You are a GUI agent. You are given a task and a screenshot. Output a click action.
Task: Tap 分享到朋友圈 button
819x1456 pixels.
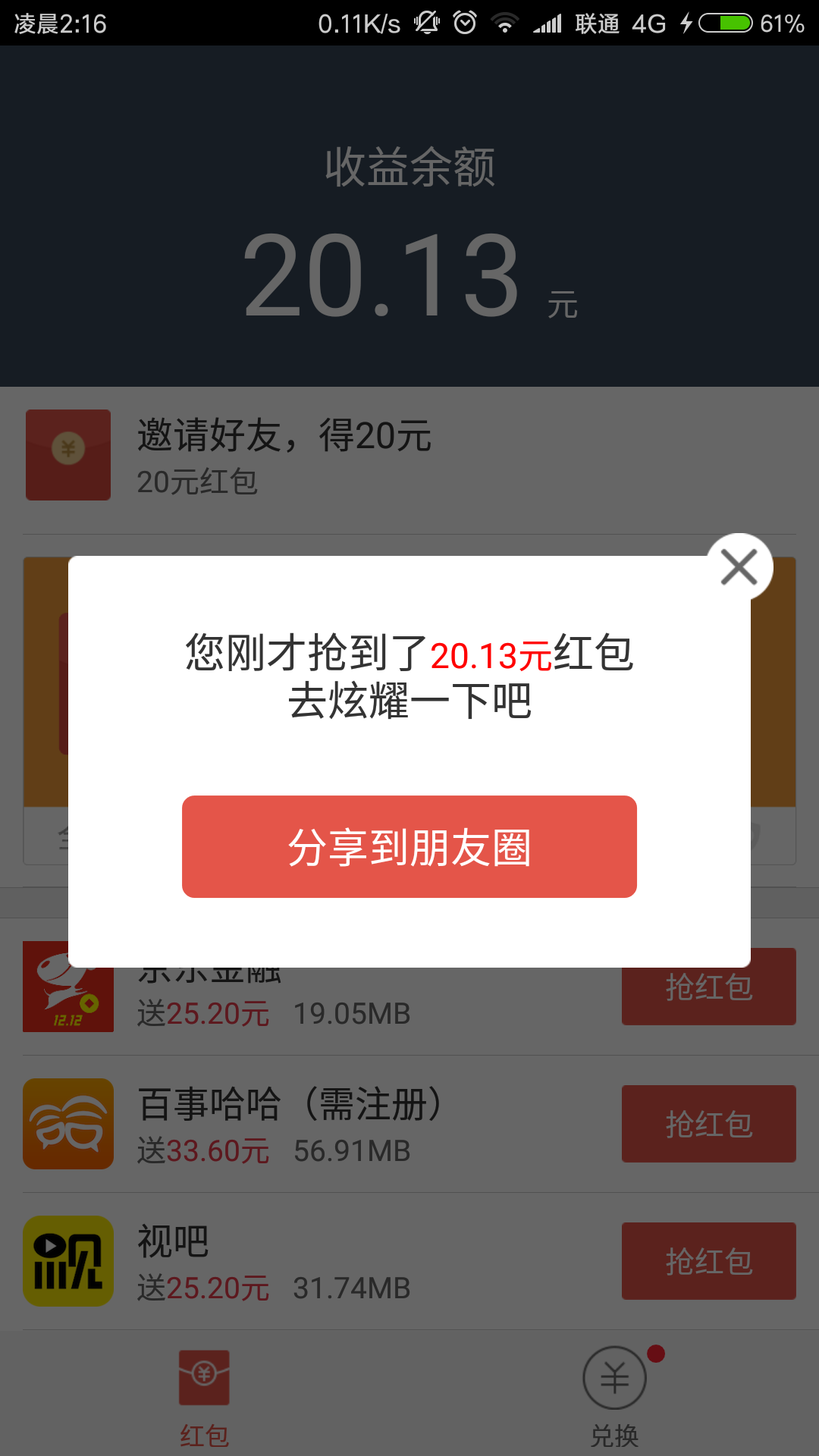tap(409, 846)
